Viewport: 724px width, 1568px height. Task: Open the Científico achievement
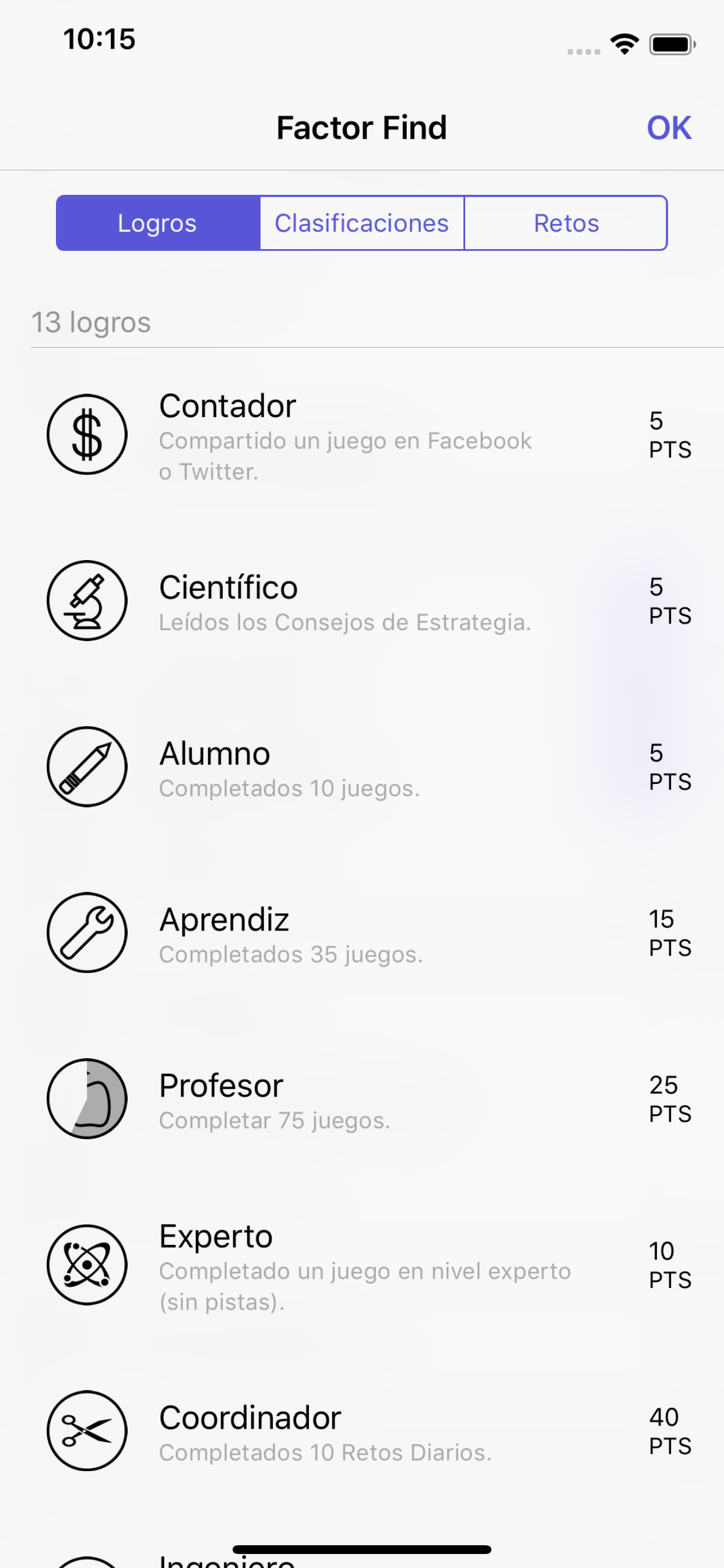click(x=362, y=601)
